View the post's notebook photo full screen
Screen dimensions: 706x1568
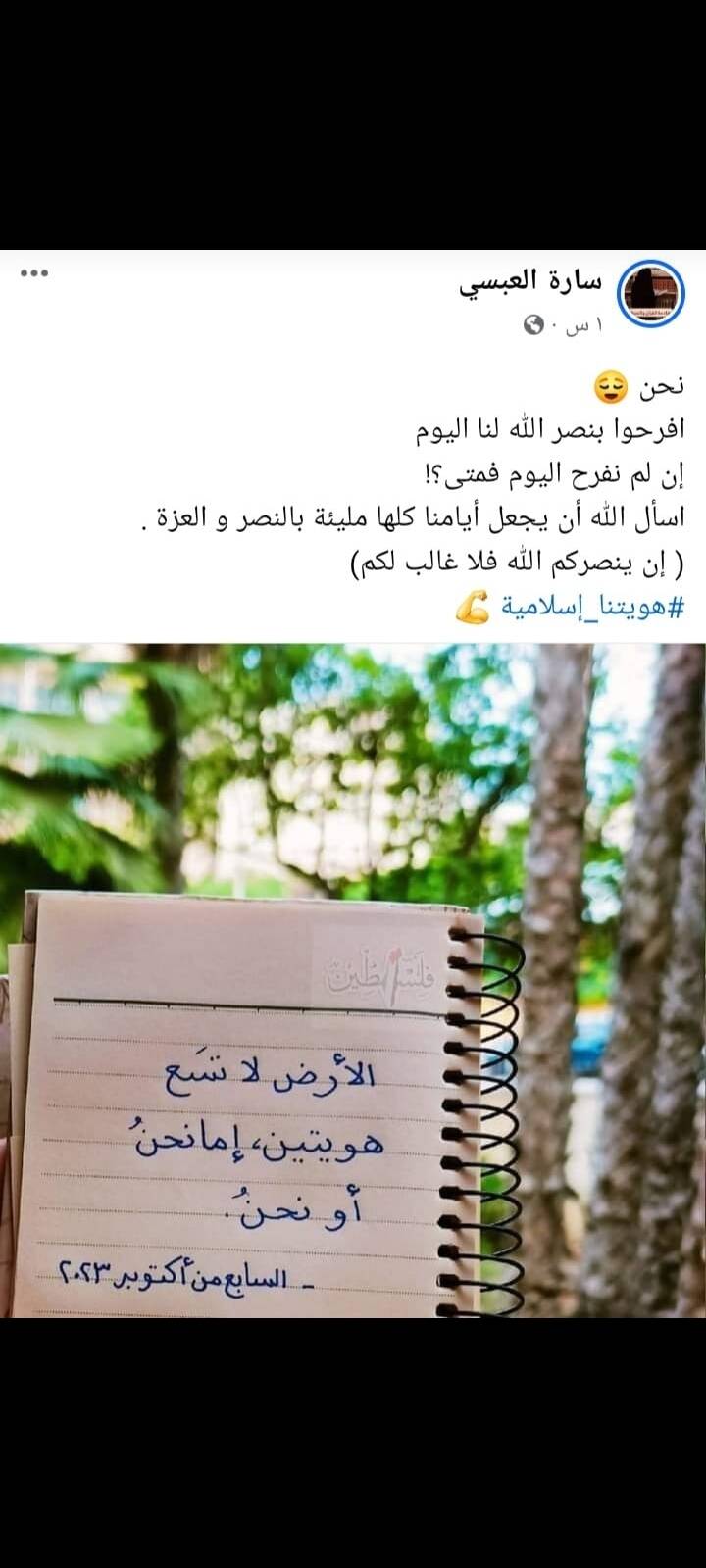(353, 980)
